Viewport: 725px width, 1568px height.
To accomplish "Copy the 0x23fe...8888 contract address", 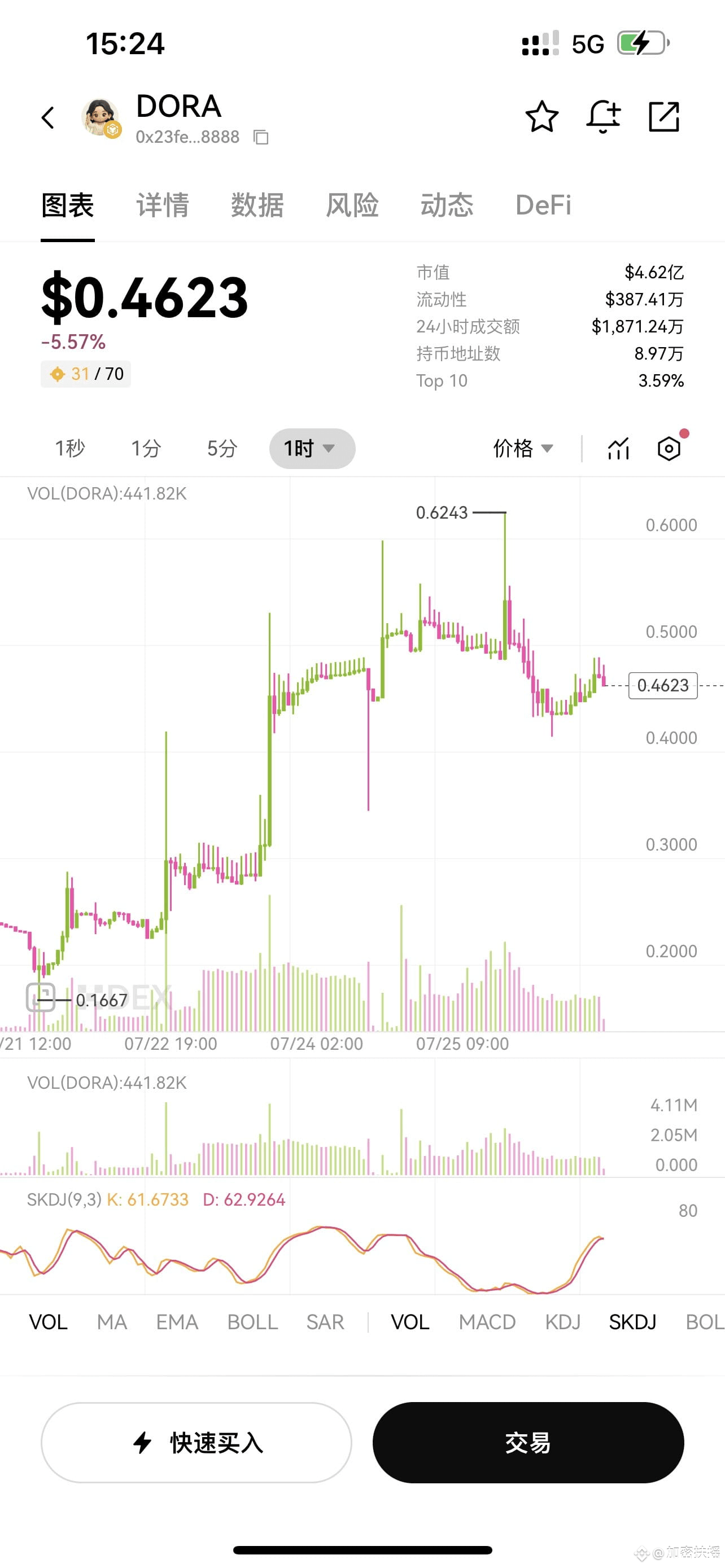I will click(x=261, y=137).
